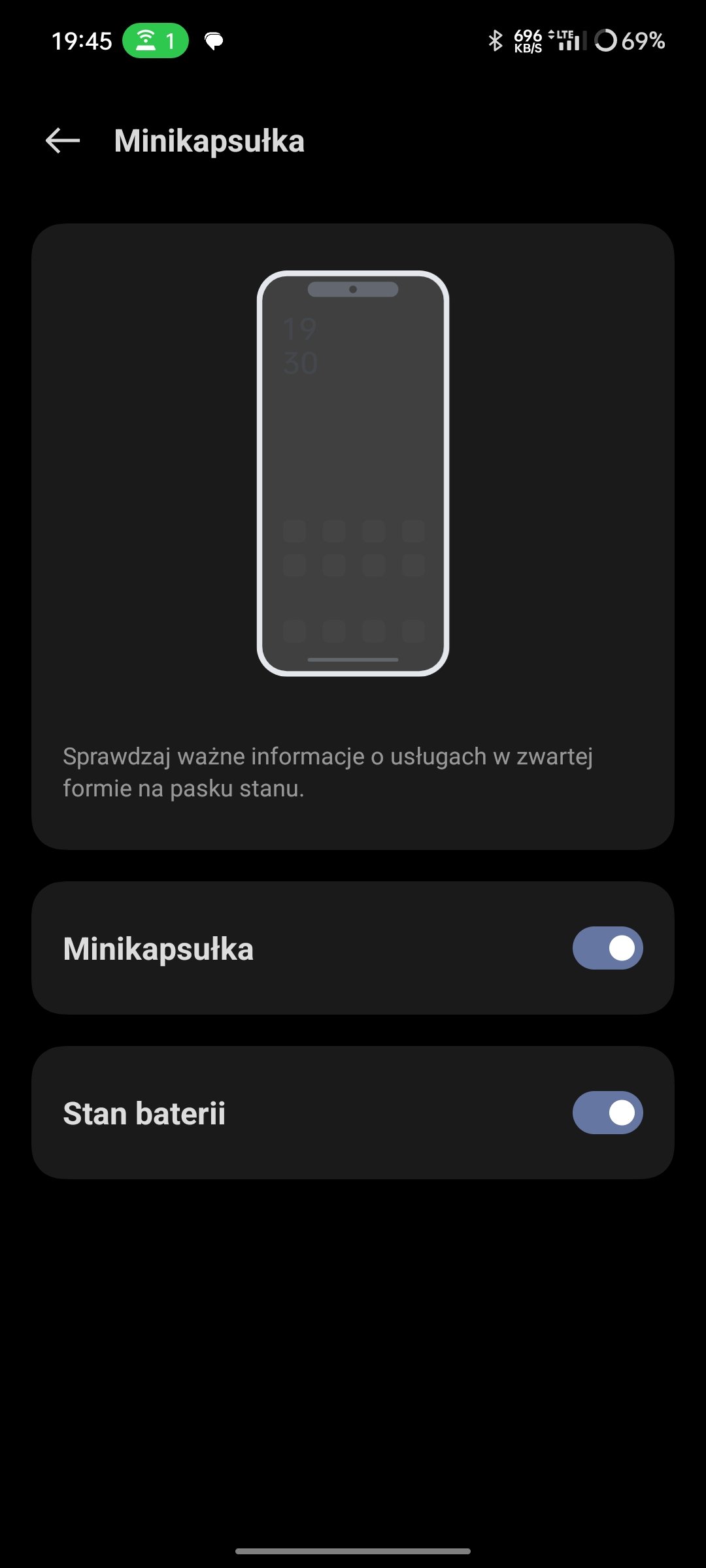Turn off the Stan baterii toggle

[x=607, y=1113]
